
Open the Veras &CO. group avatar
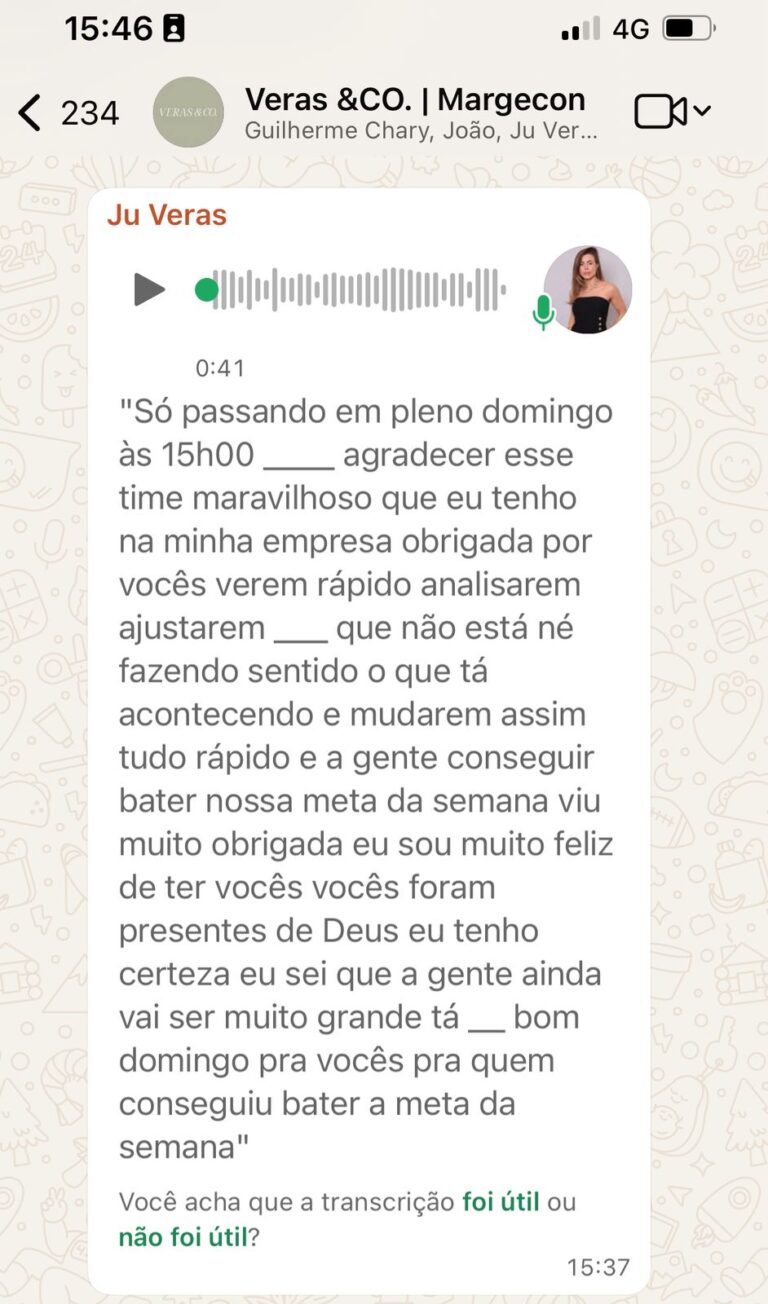188,112
